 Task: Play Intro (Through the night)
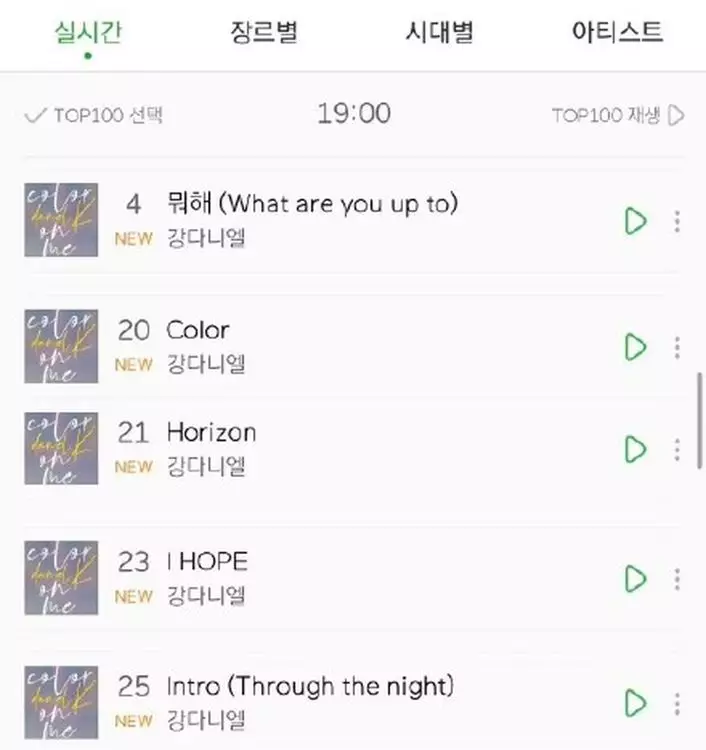pyautogui.click(x=635, y=703)
